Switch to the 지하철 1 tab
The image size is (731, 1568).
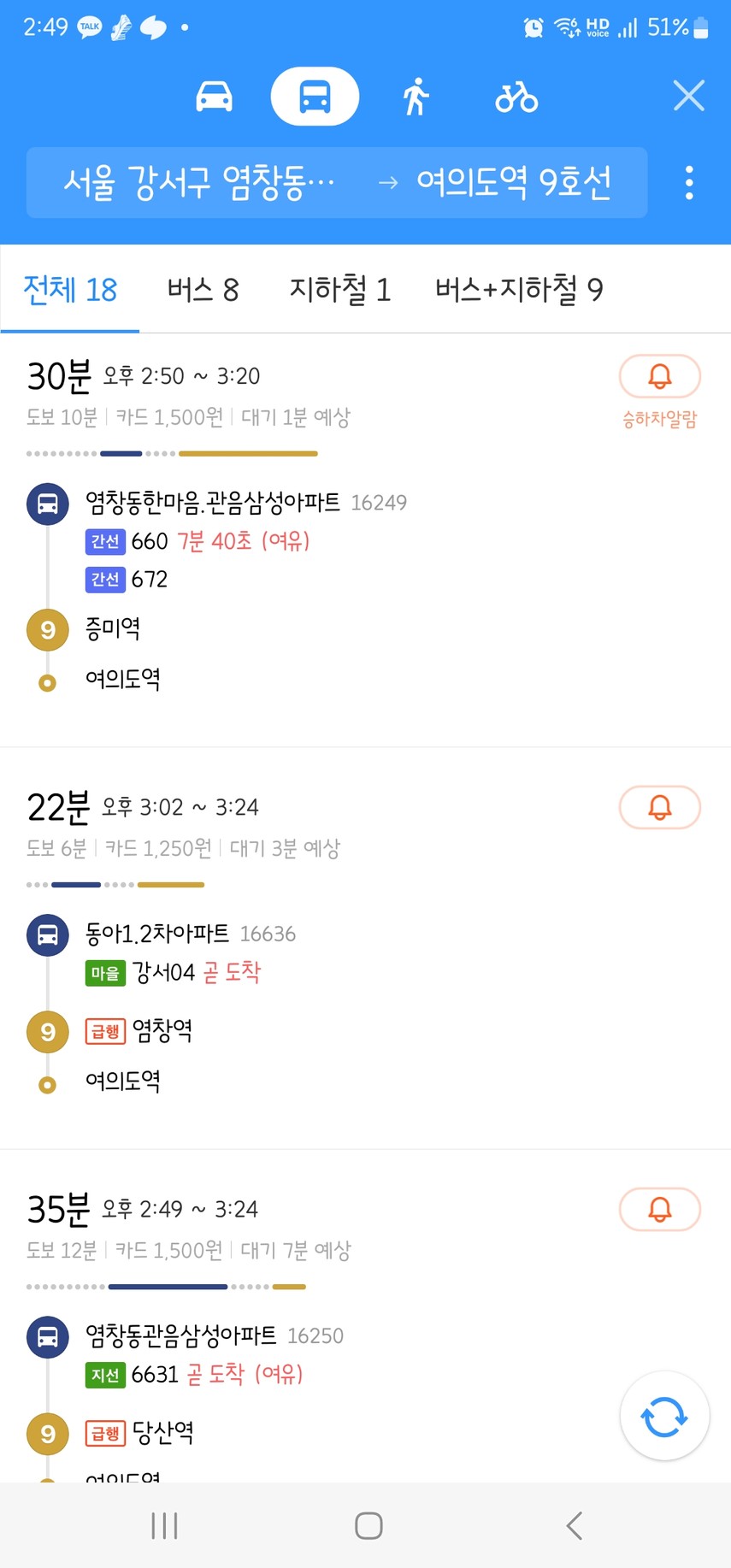pyautogui.click(x=339, y=290)
